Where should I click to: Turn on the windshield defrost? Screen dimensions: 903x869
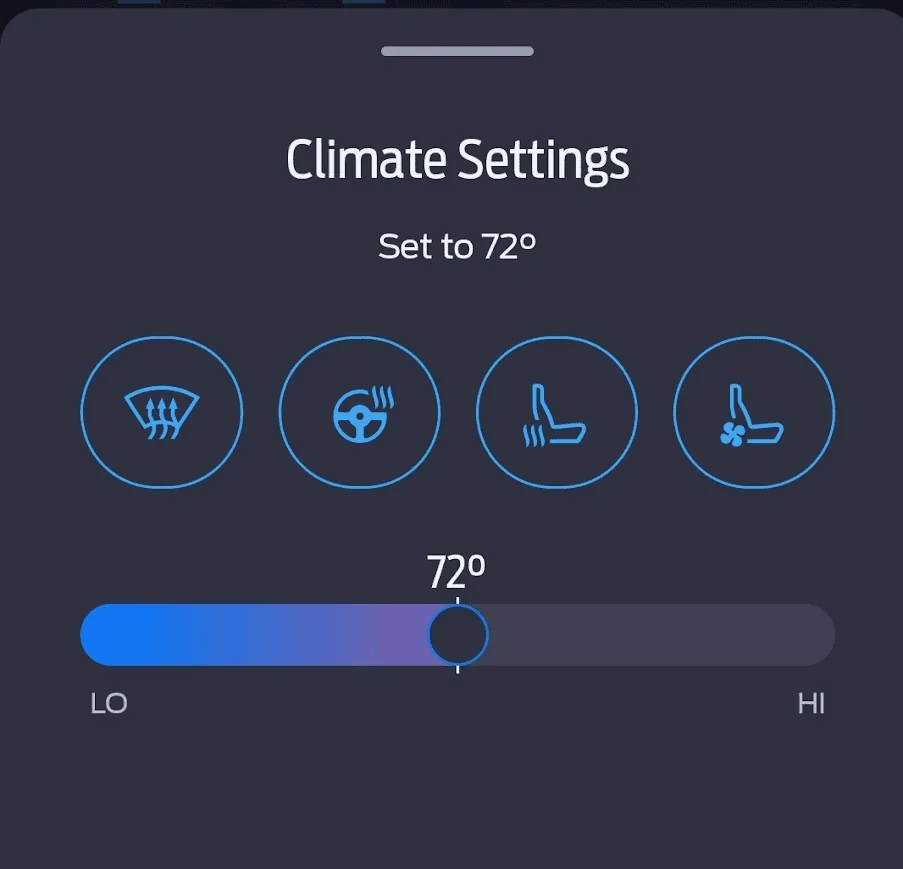pos(161,412)
